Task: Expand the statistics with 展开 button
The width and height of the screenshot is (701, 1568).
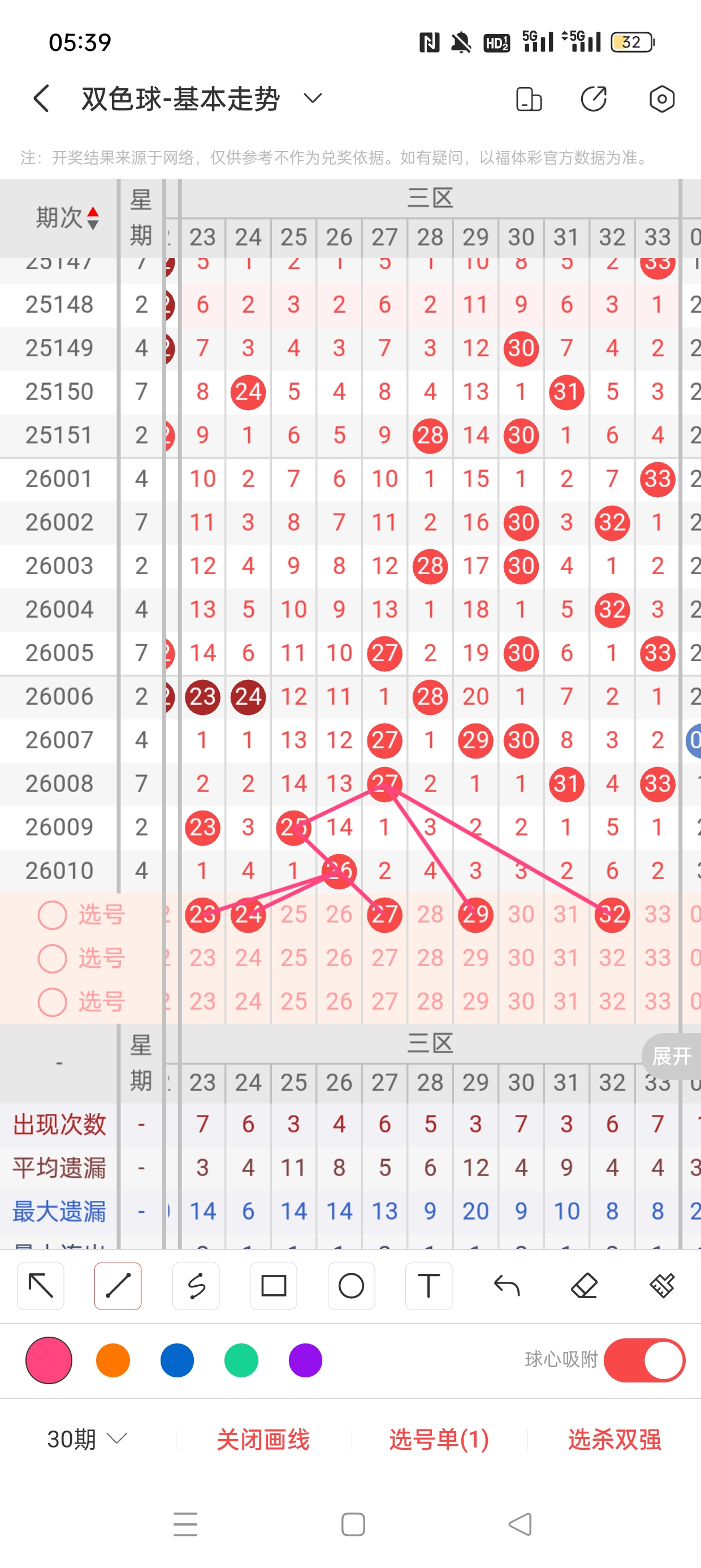Action: 671,1056
